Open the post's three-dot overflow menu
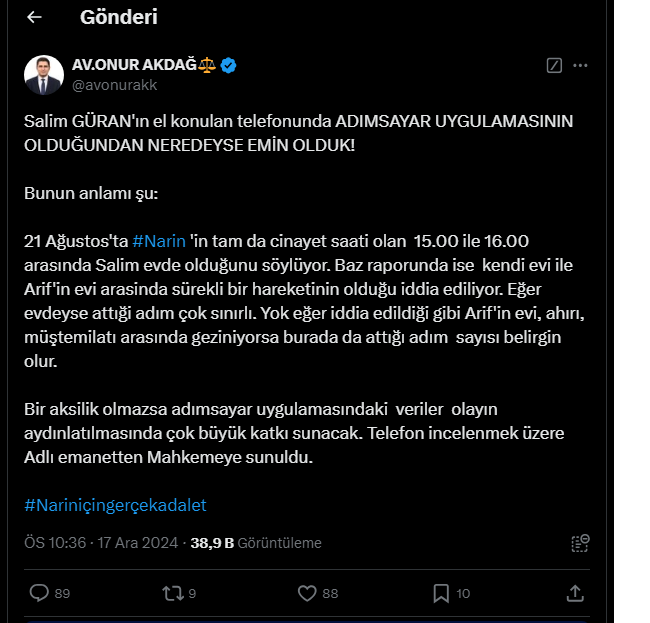This screenshot has height=623, width=650. pos(580,65)
